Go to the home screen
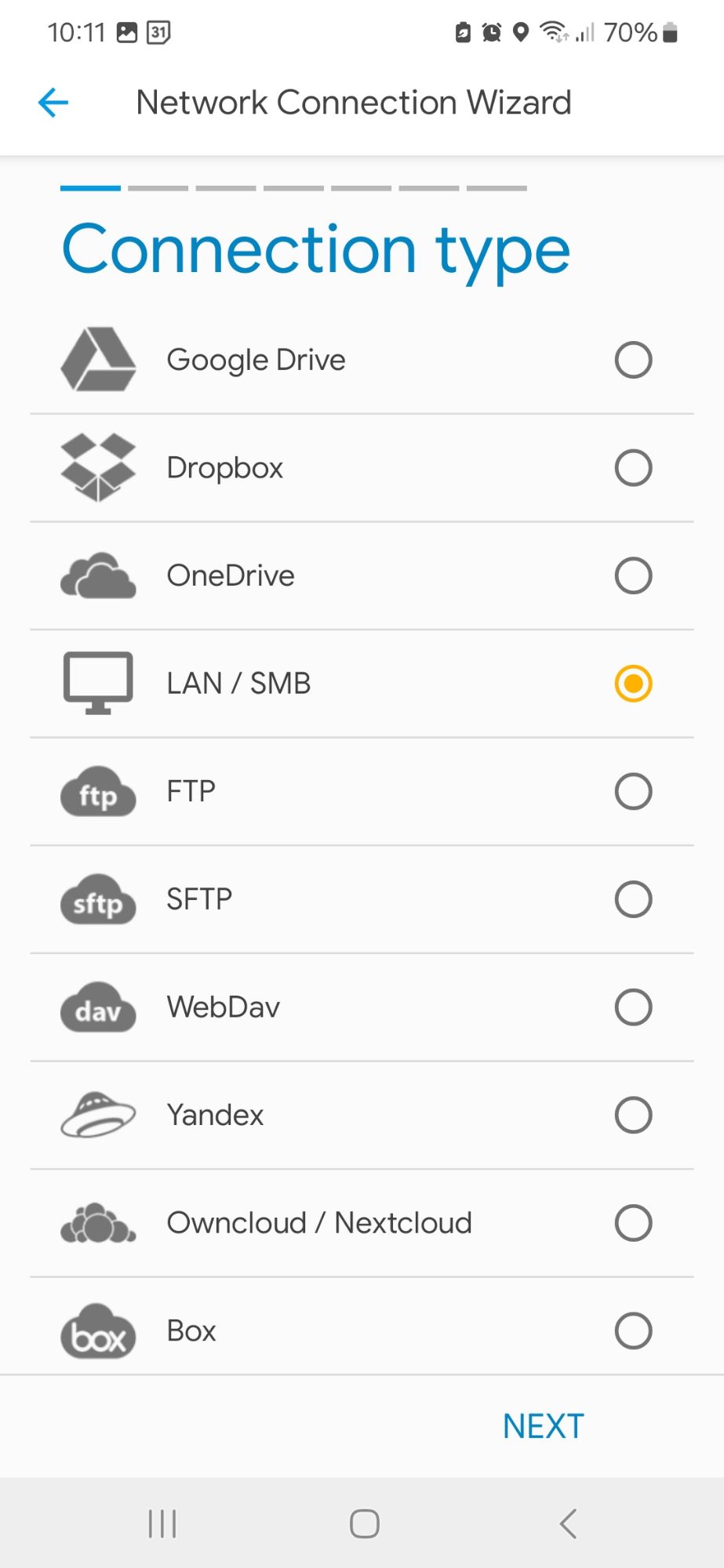724x1568 pixels. tap(364, 1524)
